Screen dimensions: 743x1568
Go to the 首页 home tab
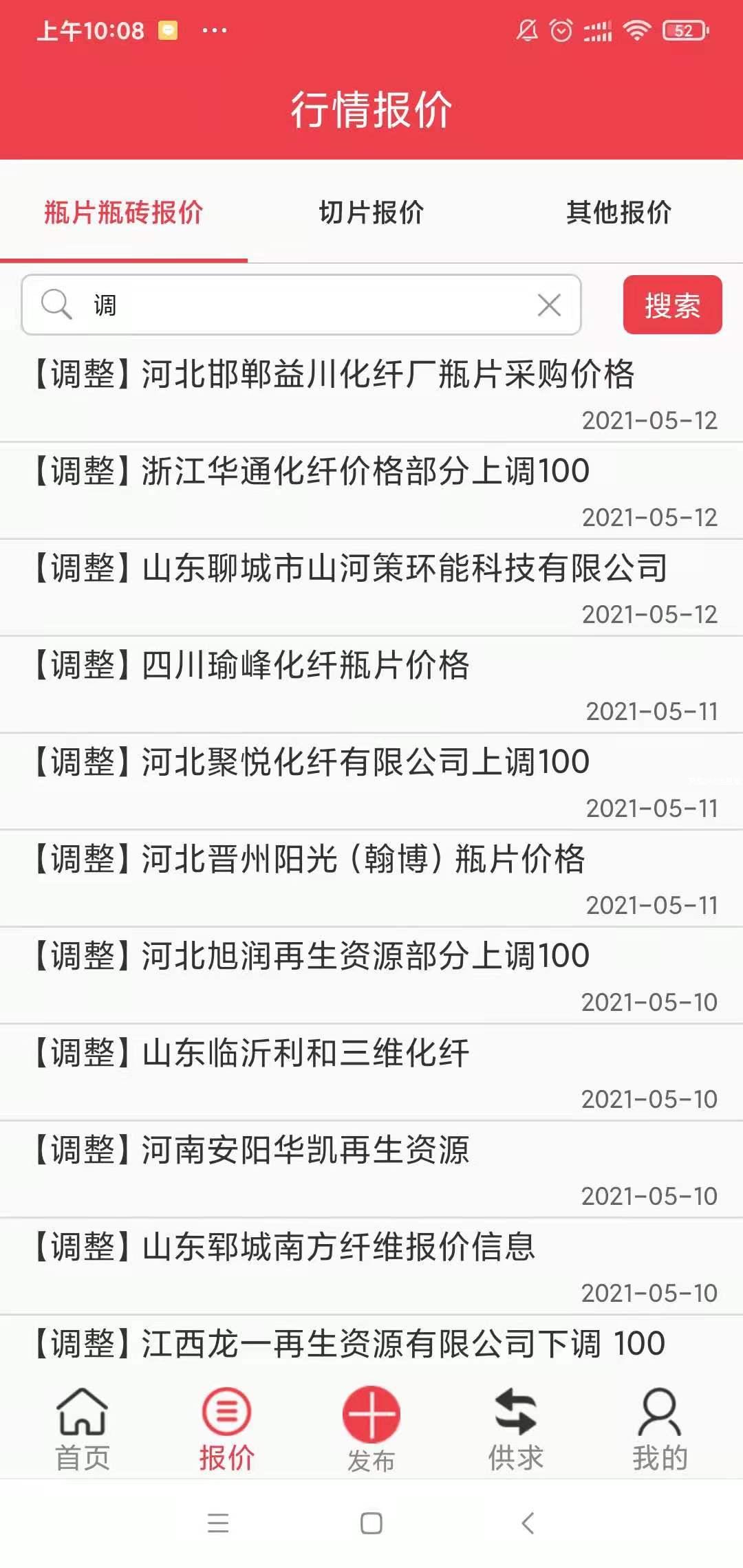tap(83, 1429)
